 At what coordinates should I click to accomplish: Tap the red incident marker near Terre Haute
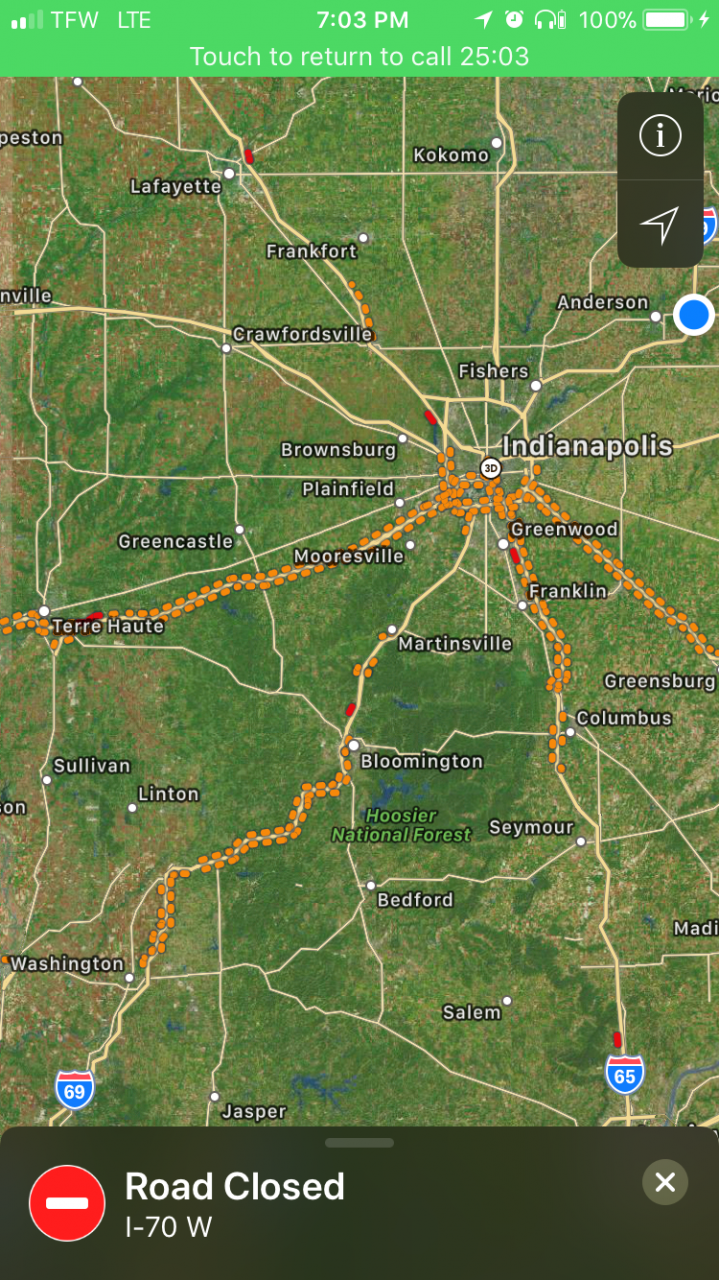point(96,616)
